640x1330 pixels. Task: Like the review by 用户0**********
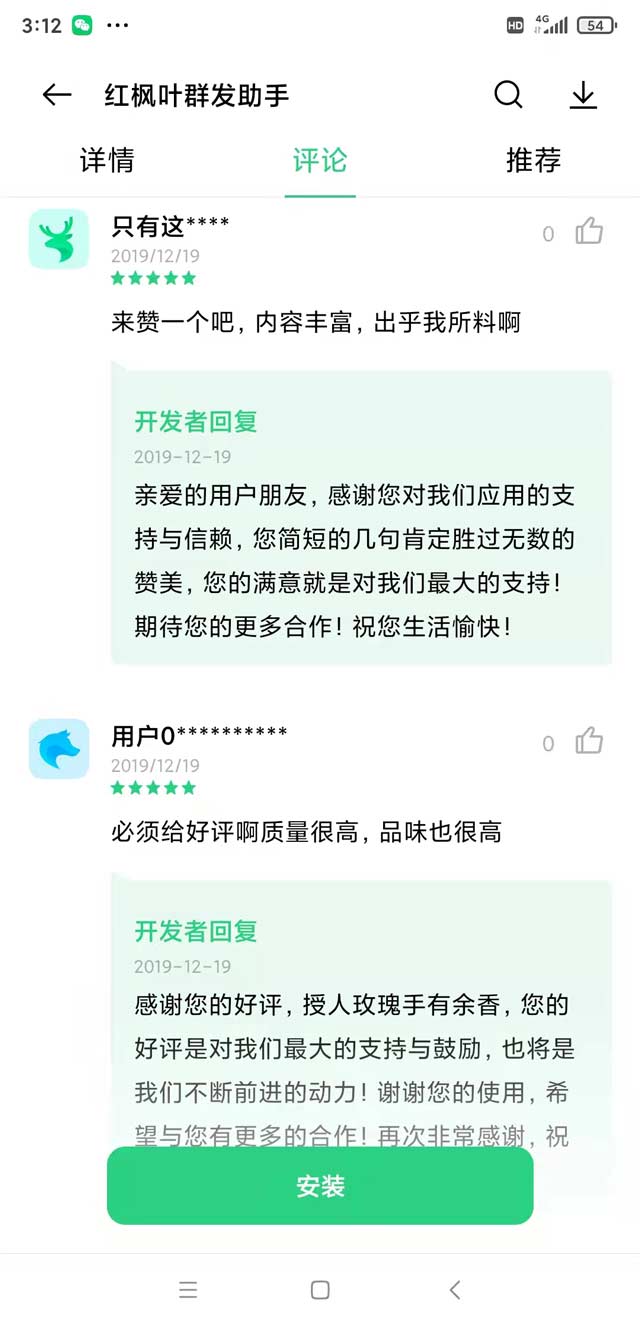coord(589,742)
